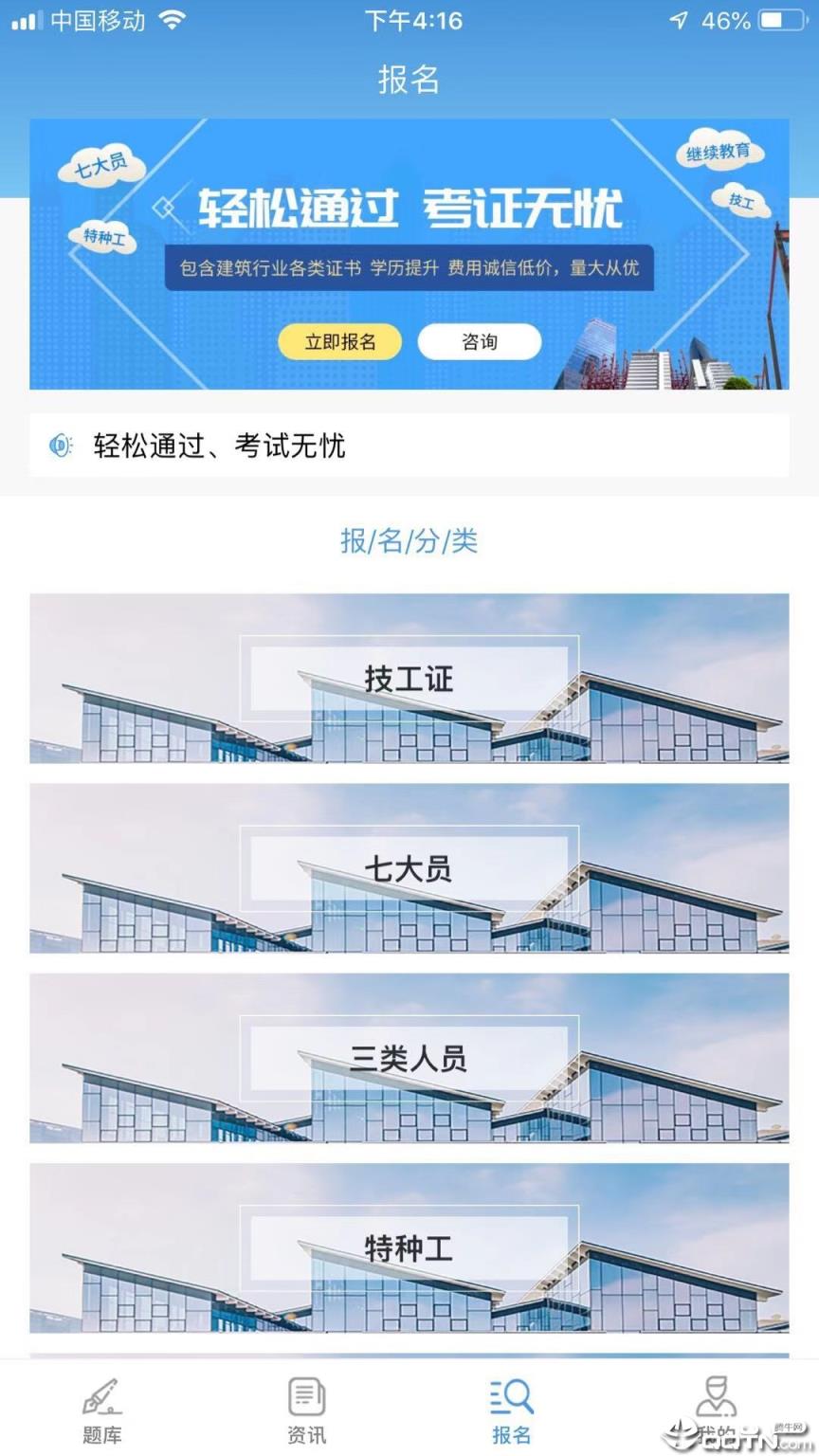Tap the 特种工 category card
819x1456 pixels.
(x=409, y=1249)
